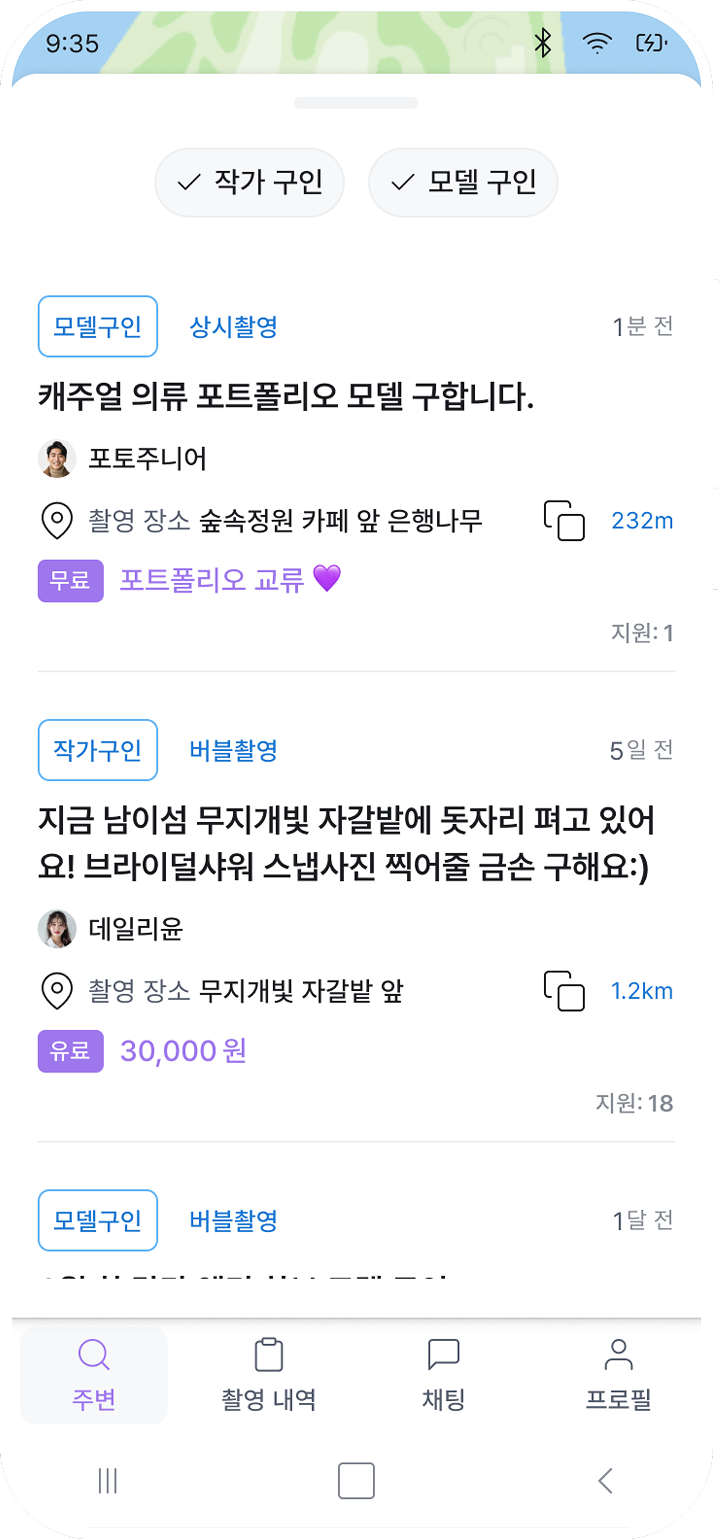Select the 작가구인 badge on the second post
The width and height of the screenshot is (720, 1539).
point(97,749)
